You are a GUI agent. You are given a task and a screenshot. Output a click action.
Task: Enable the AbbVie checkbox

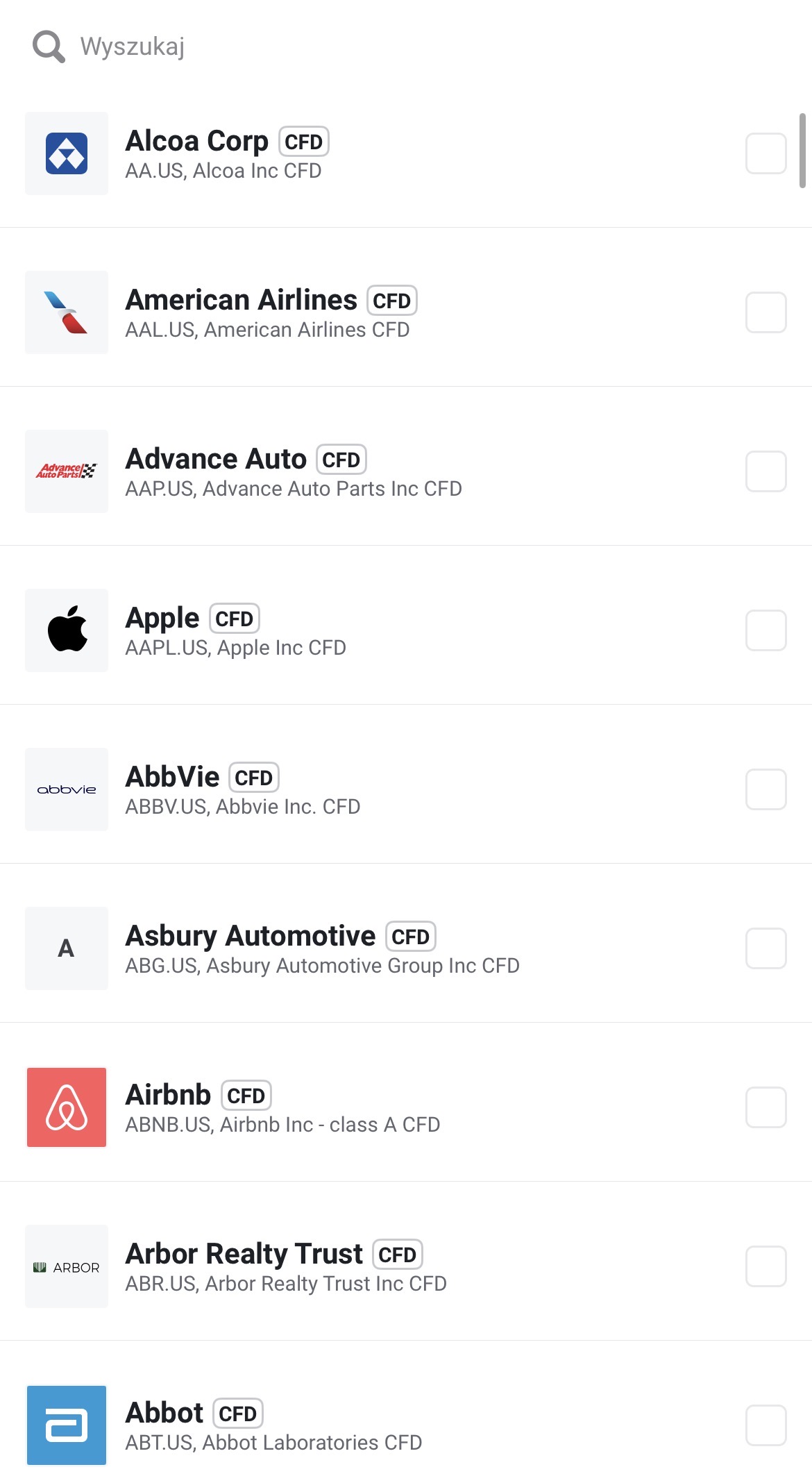pyautogui.click(x=766, y=789)
